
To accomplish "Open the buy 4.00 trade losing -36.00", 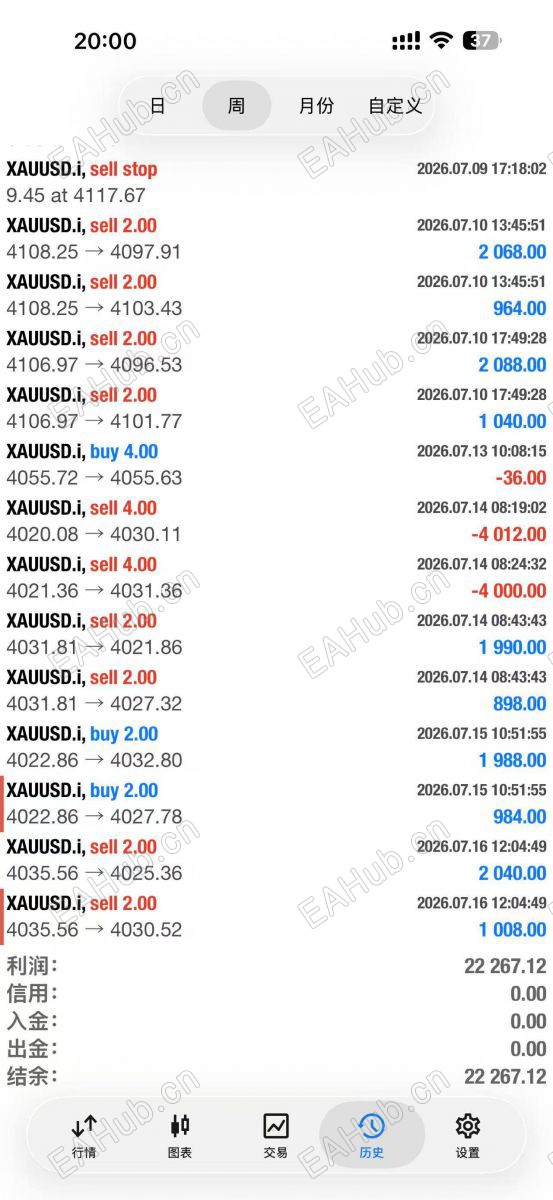I will coord(276,465).
